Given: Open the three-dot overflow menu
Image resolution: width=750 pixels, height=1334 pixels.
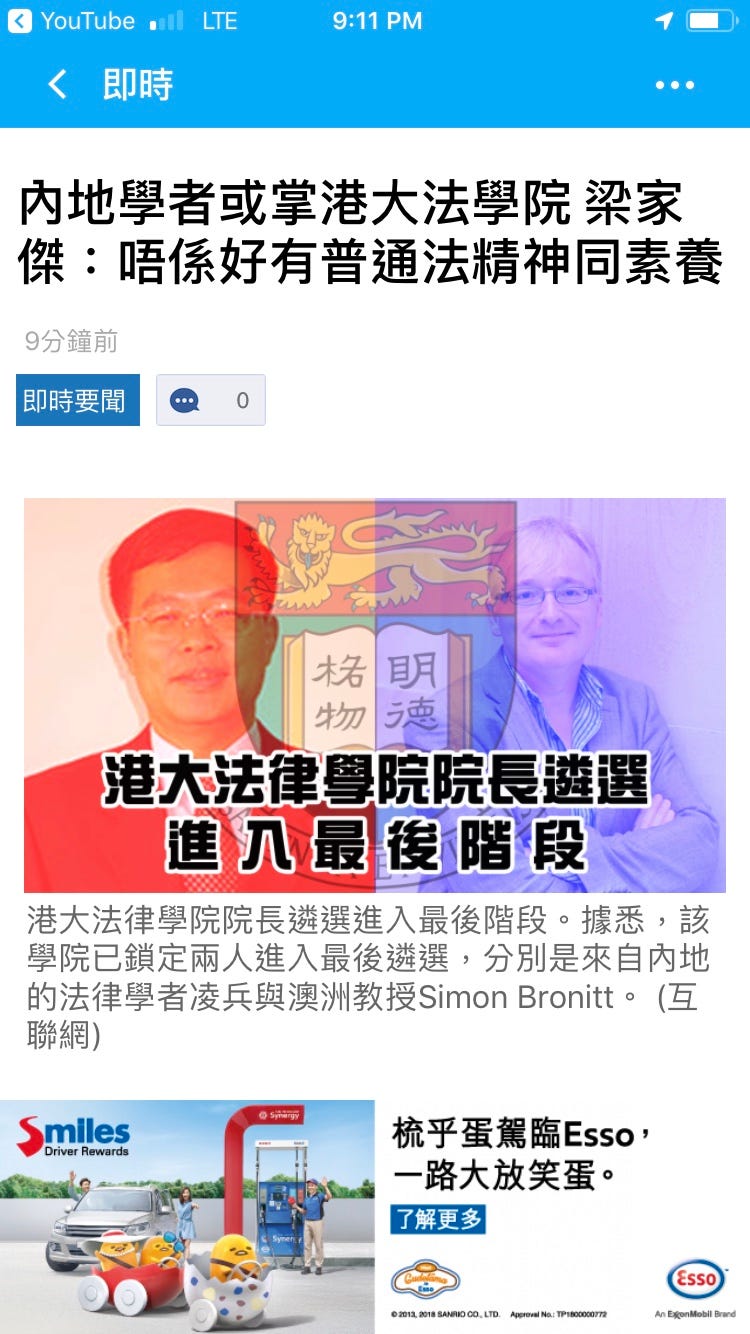Looking at the screenshot, I should [x=675, y=85].
